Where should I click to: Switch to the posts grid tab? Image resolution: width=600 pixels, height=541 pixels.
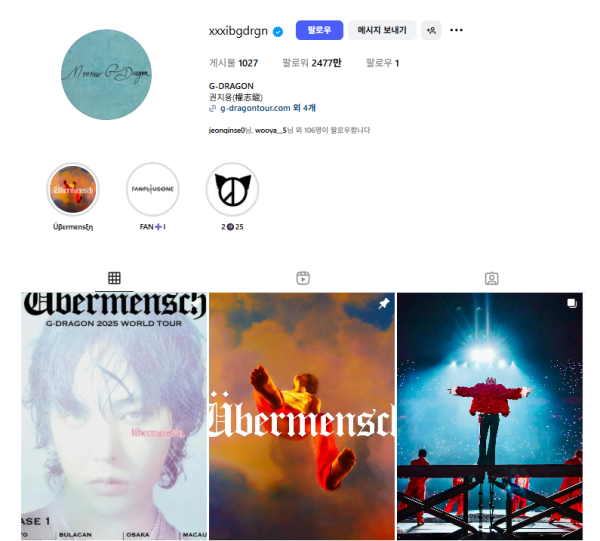click(x=114, y=278)
